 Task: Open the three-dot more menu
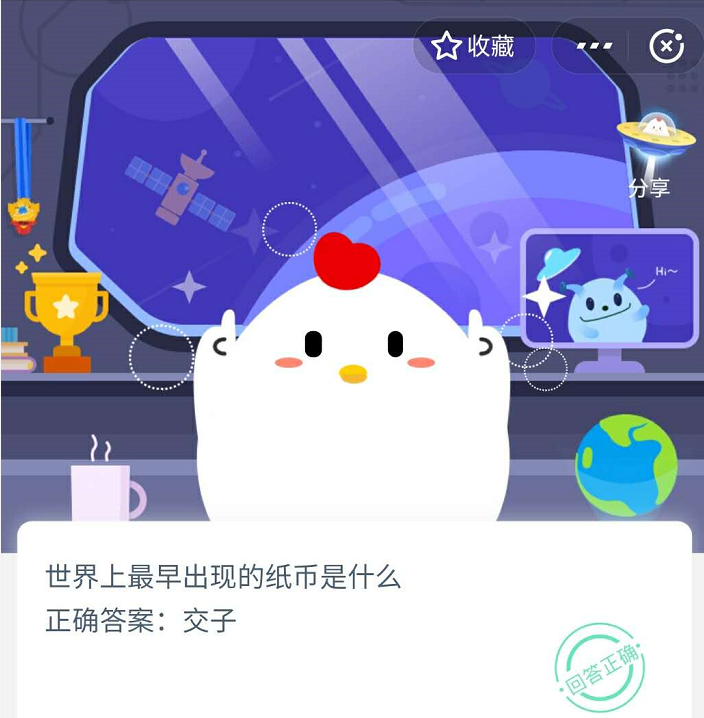(x=595, y=46)
